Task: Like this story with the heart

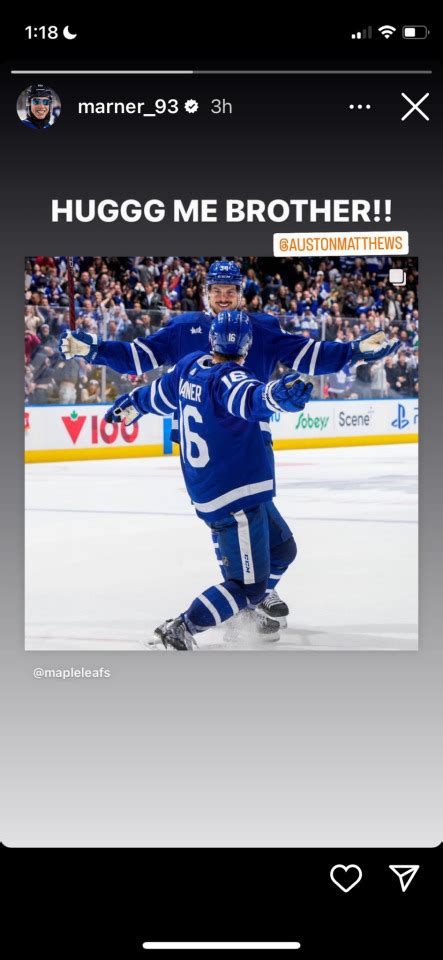Action: point(346,878)
